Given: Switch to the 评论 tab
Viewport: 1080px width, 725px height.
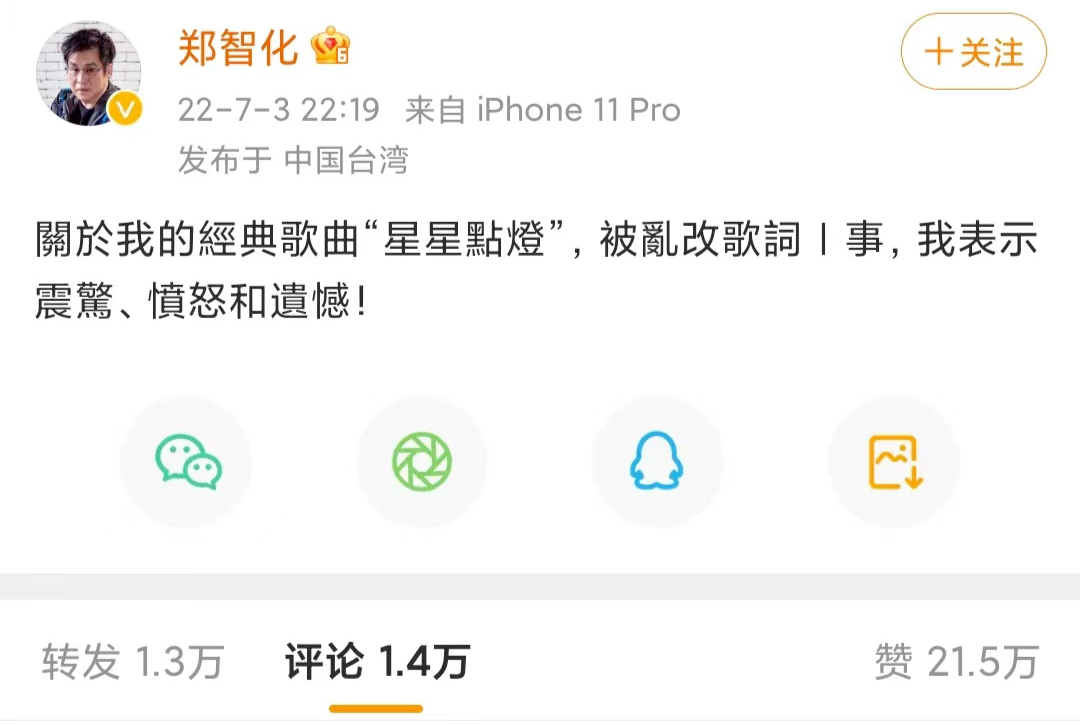Looking at the screenshot, I should click(x=377, y=662).
